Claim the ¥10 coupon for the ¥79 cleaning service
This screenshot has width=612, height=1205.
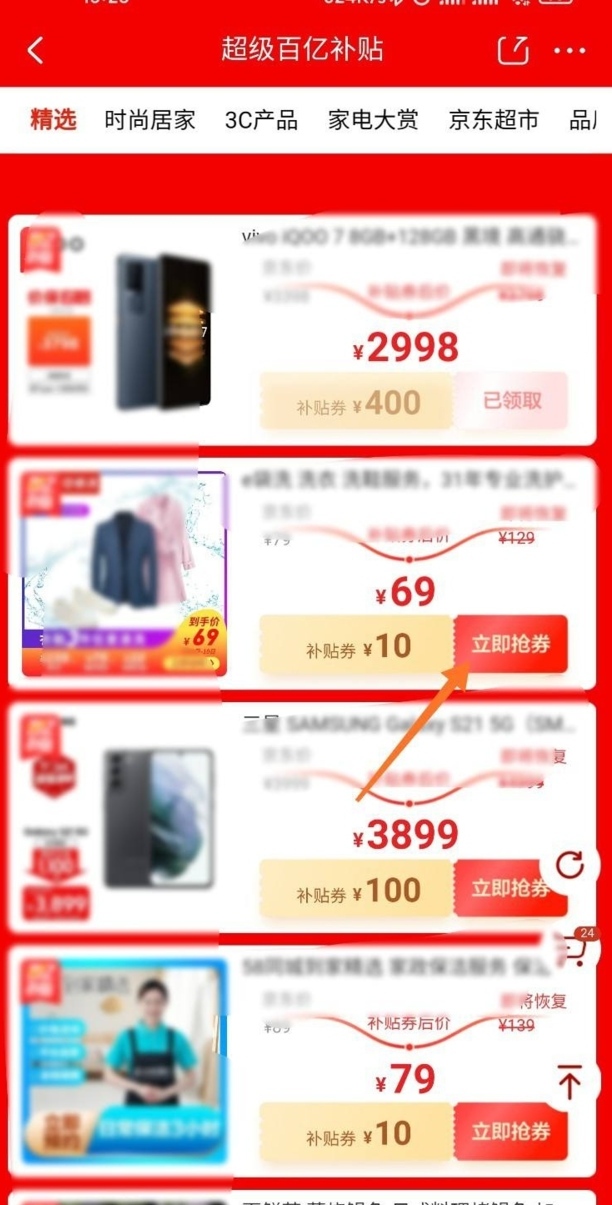point(511,1132)
